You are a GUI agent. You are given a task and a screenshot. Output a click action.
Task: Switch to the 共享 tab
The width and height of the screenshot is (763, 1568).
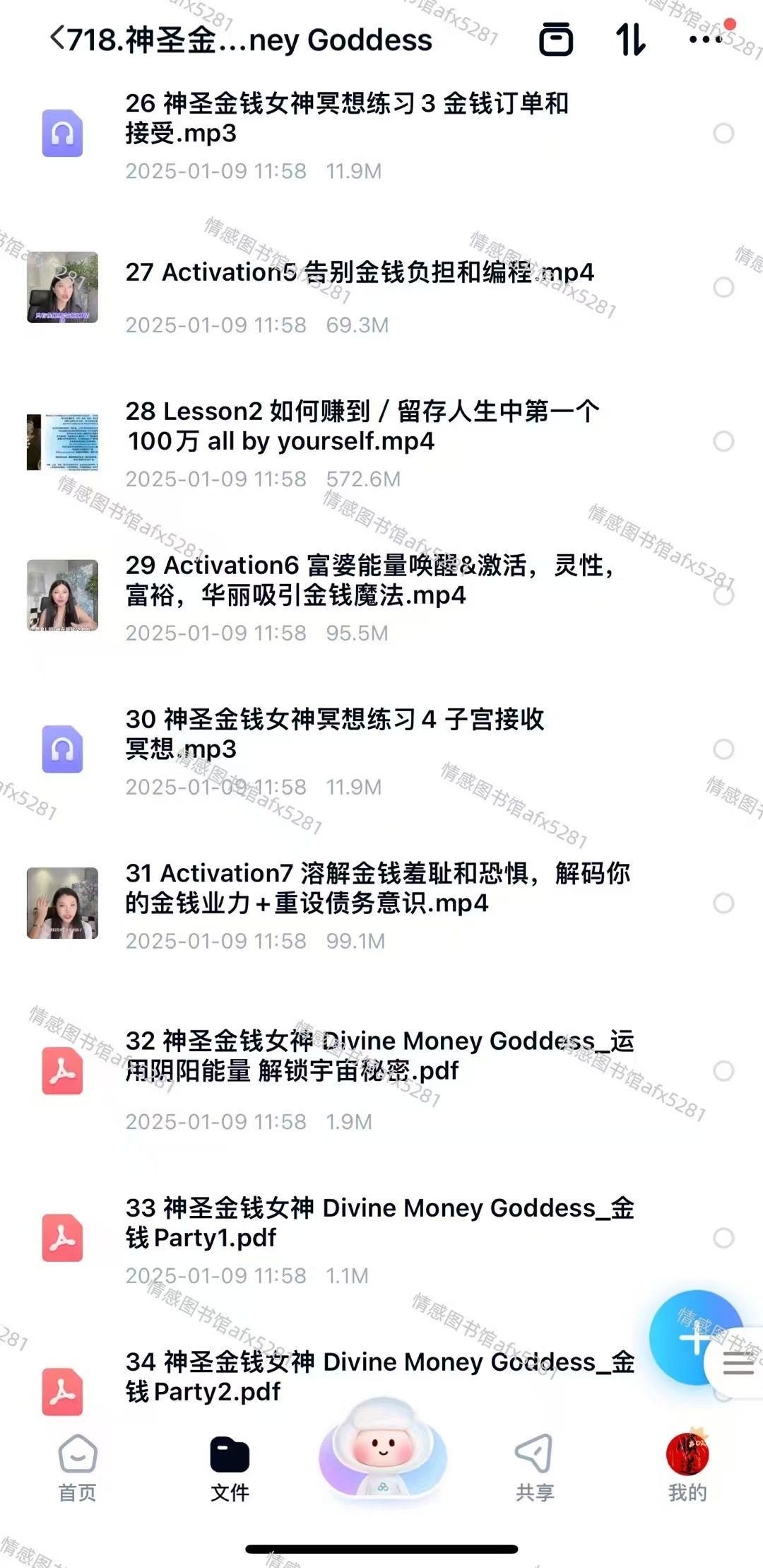tap(535, 1468)
